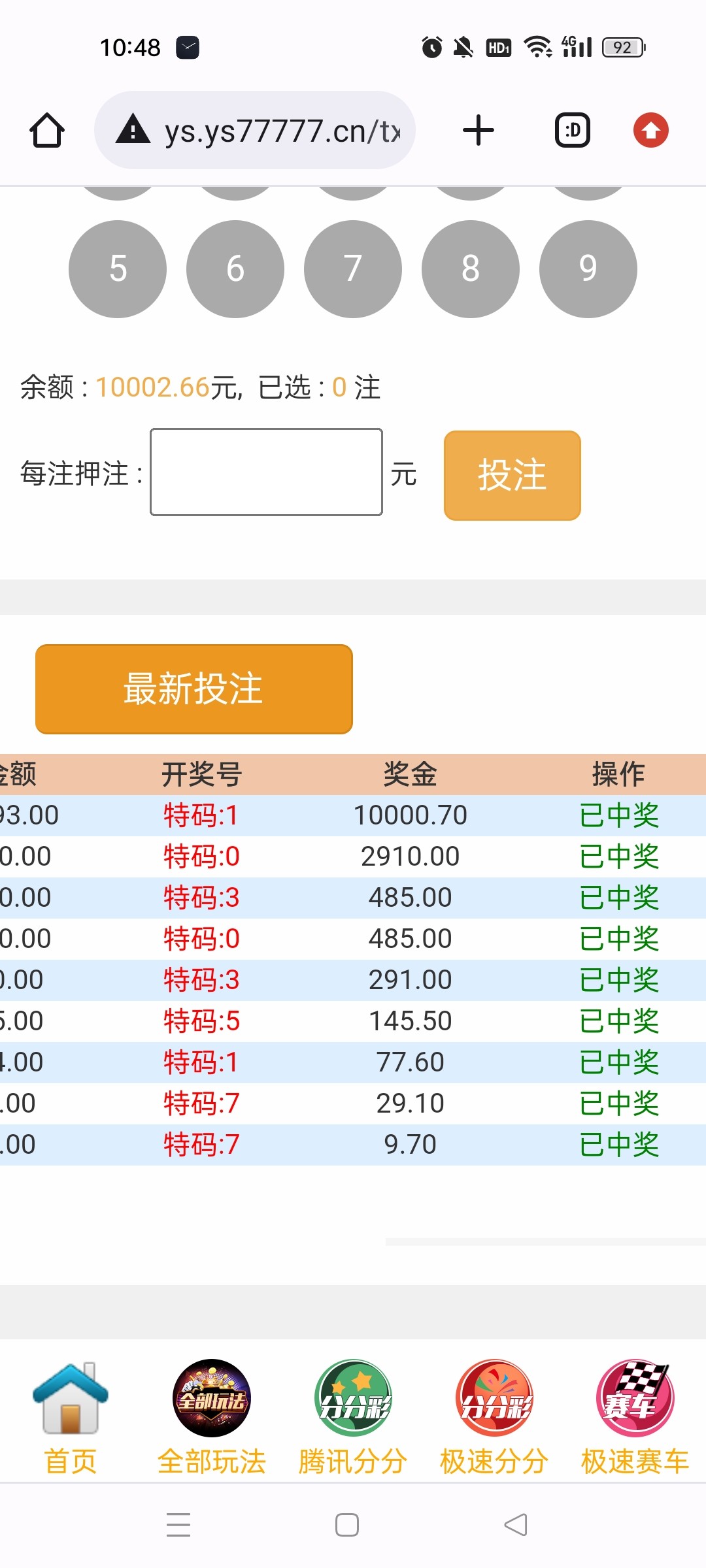Tap the browser home icon

click(x=47, y=131)
